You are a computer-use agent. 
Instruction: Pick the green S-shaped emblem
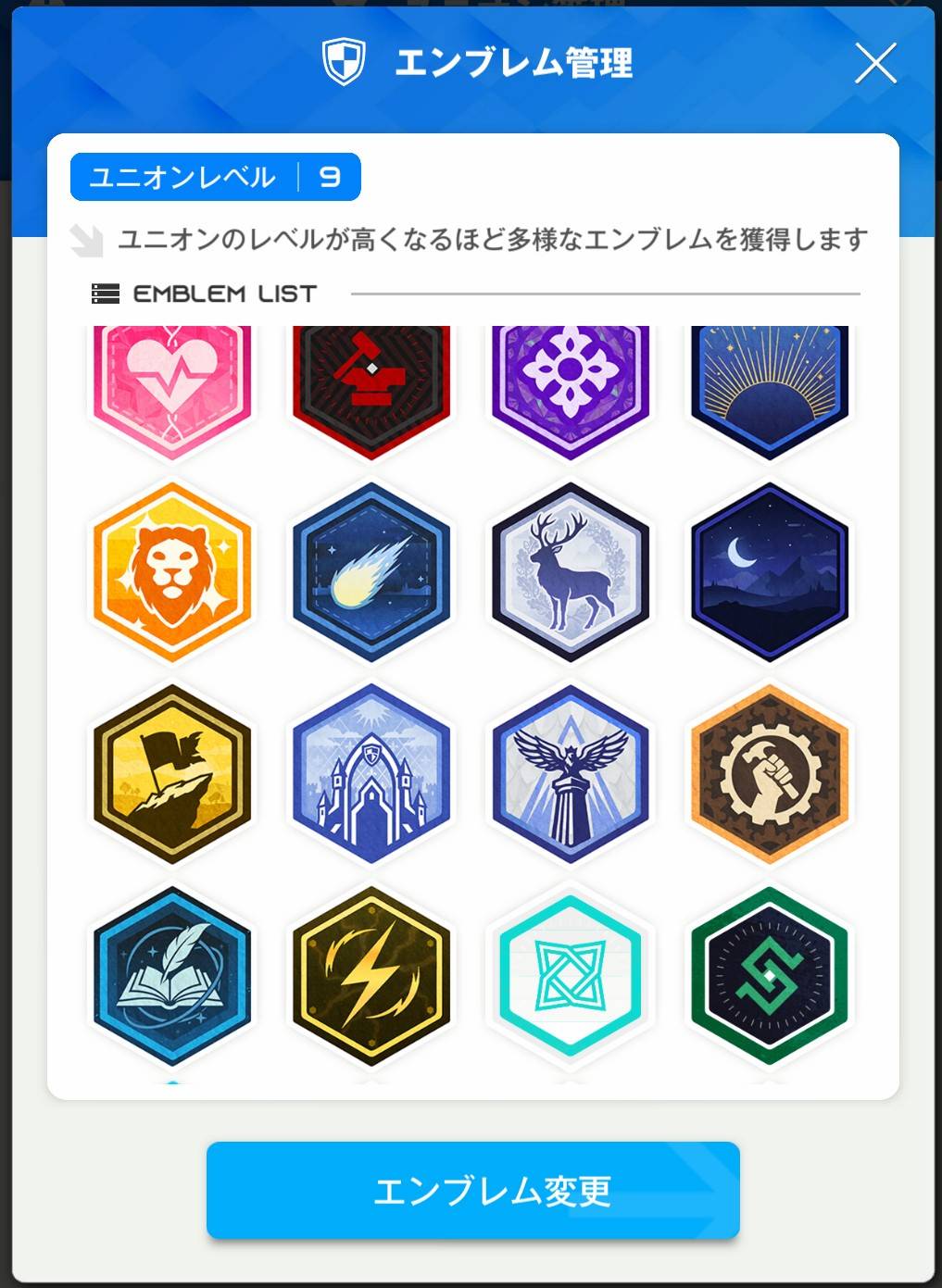click(770, 976)
